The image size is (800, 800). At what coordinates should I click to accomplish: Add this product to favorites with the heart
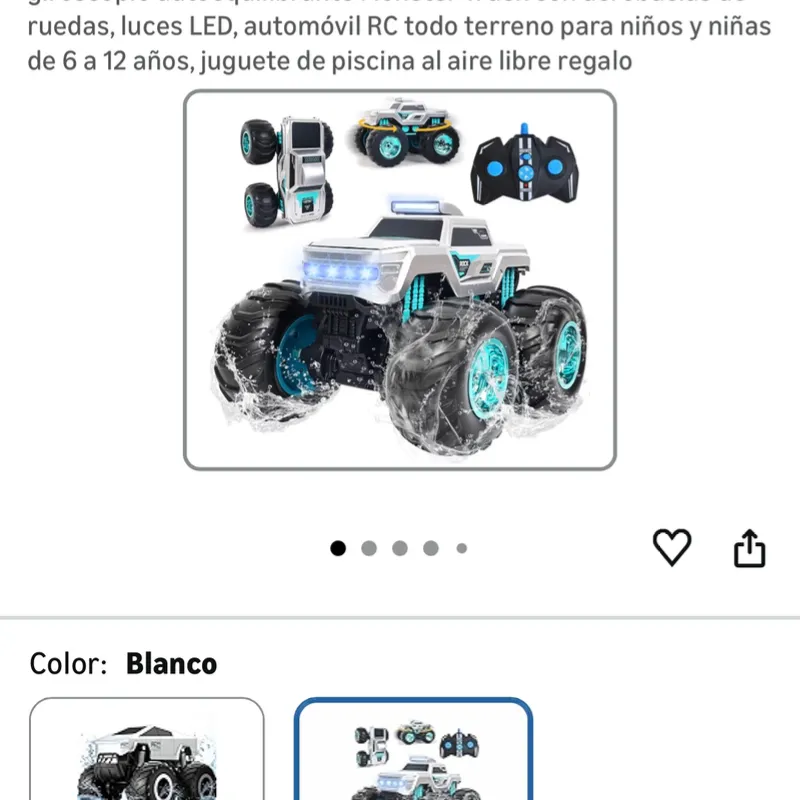tap(672, 546)
